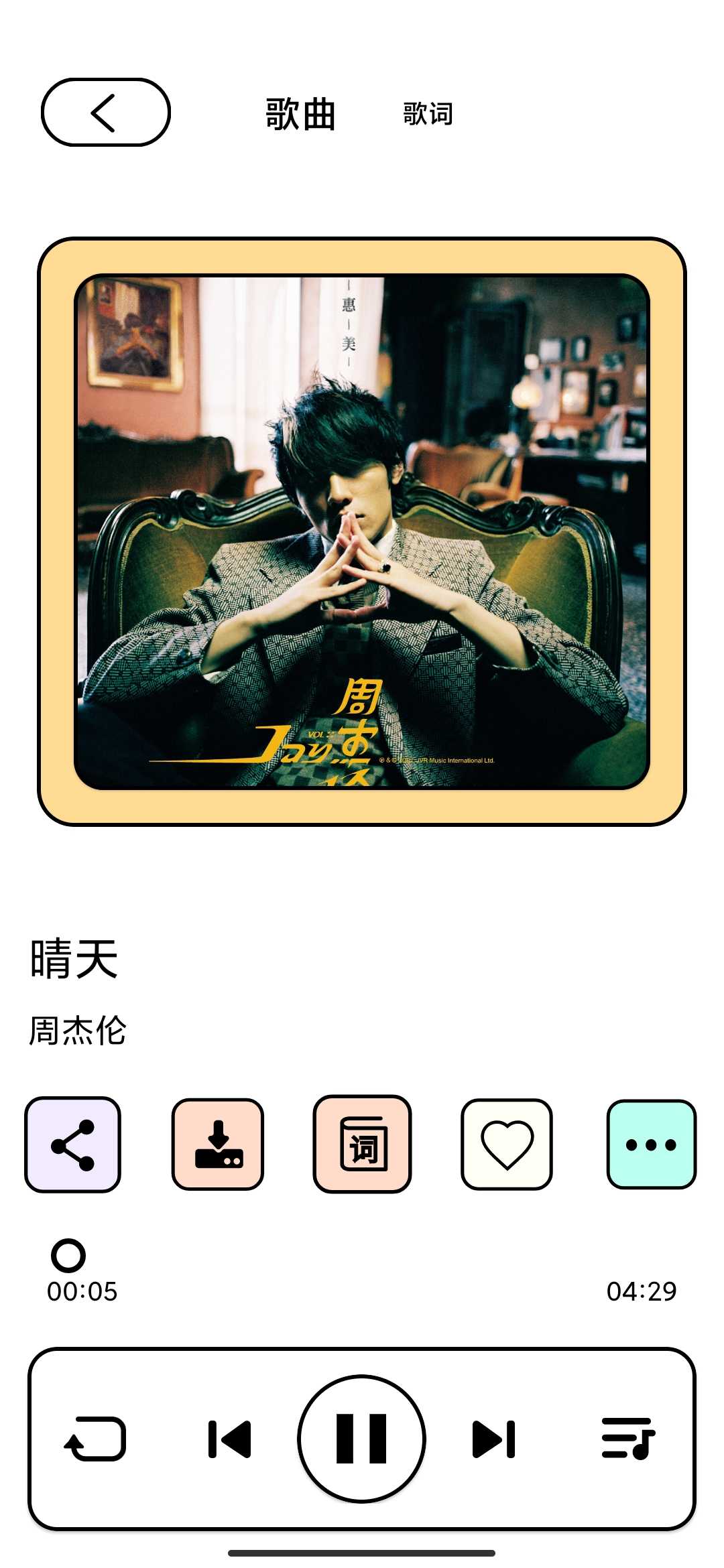This screenshot has height=1568, width=724.
Task: Select the 歌曲 song tab
Action: pyautogui.click(x=300, y=114)
